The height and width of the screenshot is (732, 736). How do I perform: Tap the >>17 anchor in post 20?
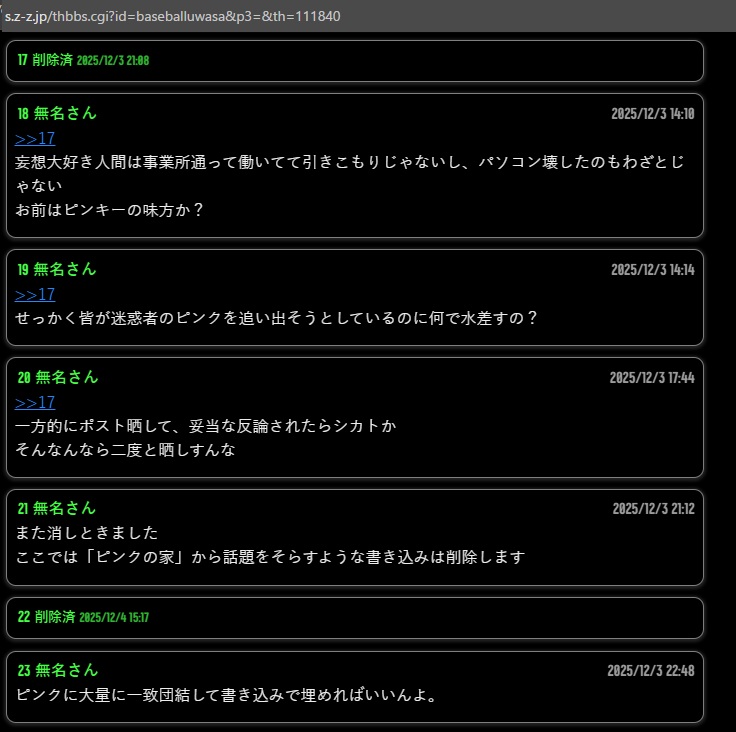click(x=35, y=402)
